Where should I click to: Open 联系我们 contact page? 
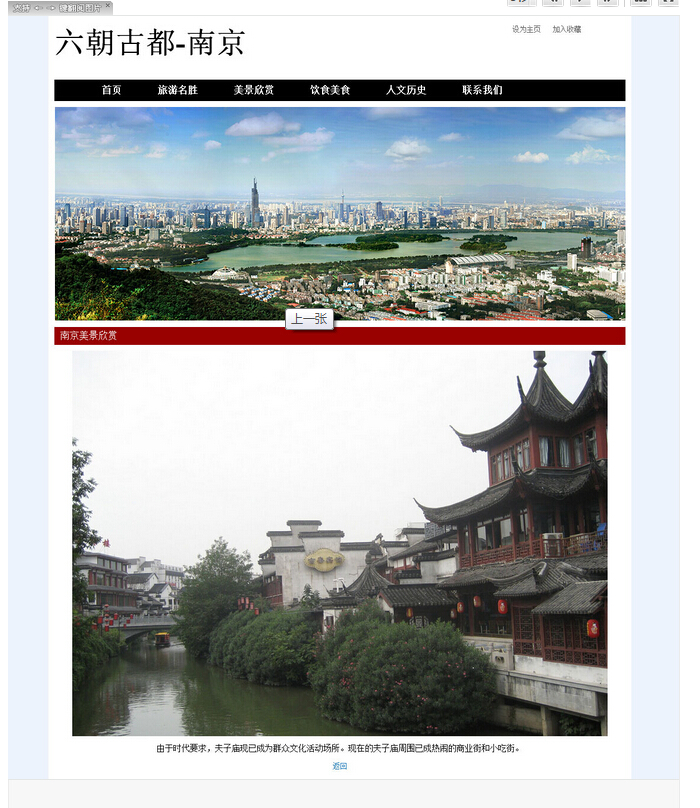pos(482,90)
